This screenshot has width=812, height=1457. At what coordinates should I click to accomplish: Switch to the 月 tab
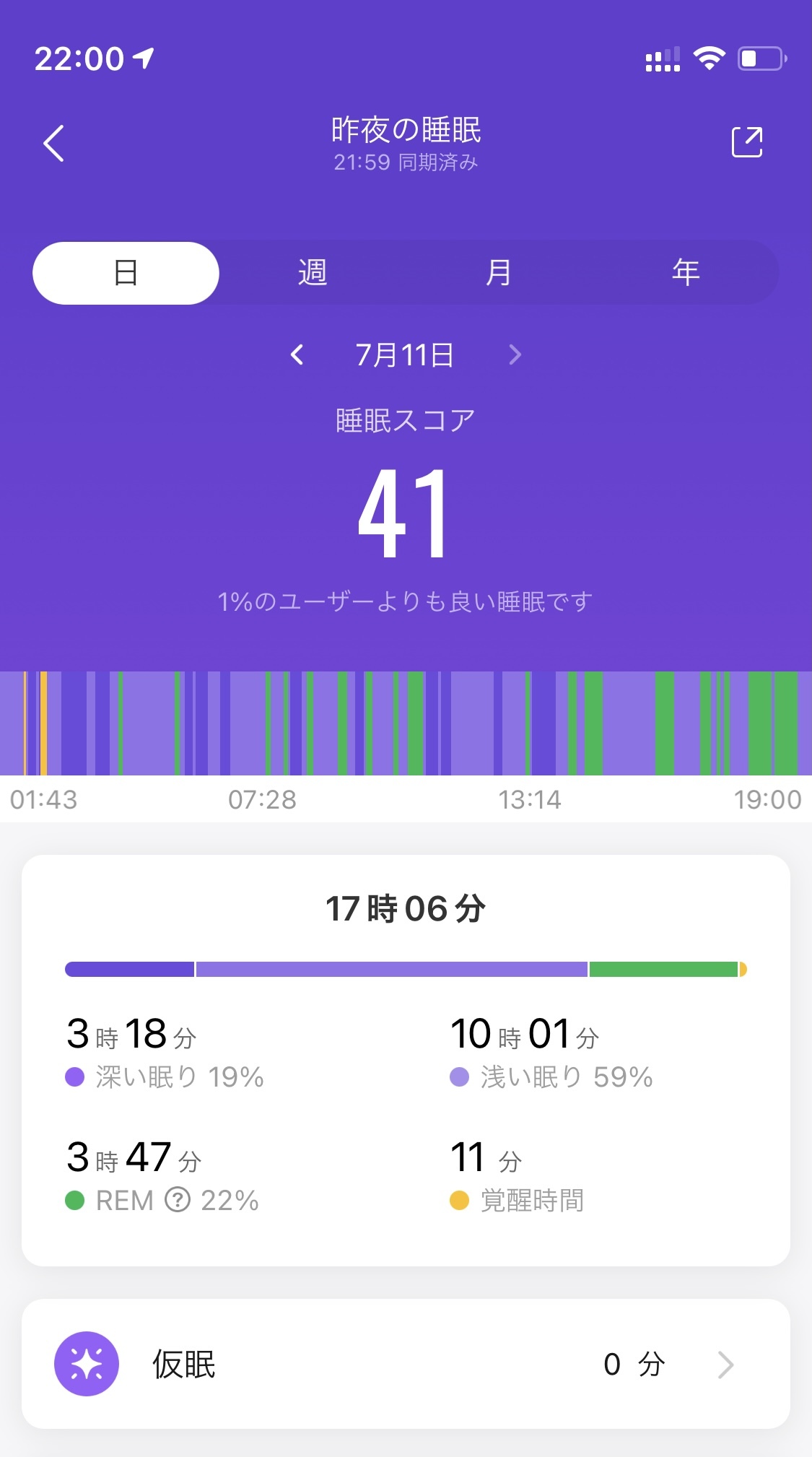pyautogui.click(x=499, y=273)
